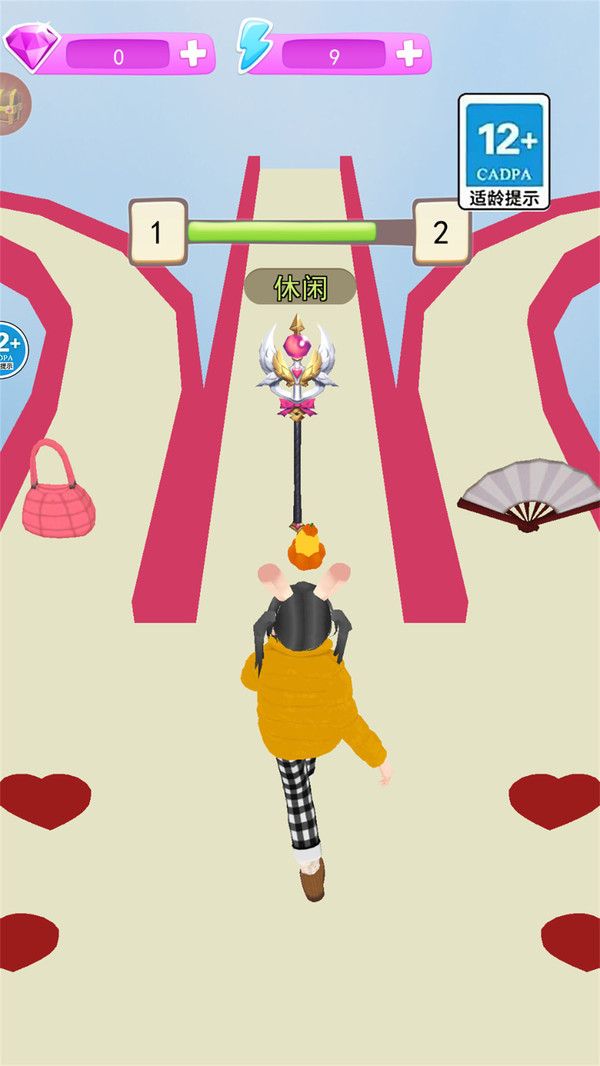
Task: Open the treasure chest icon
Action: pos(12,104)
